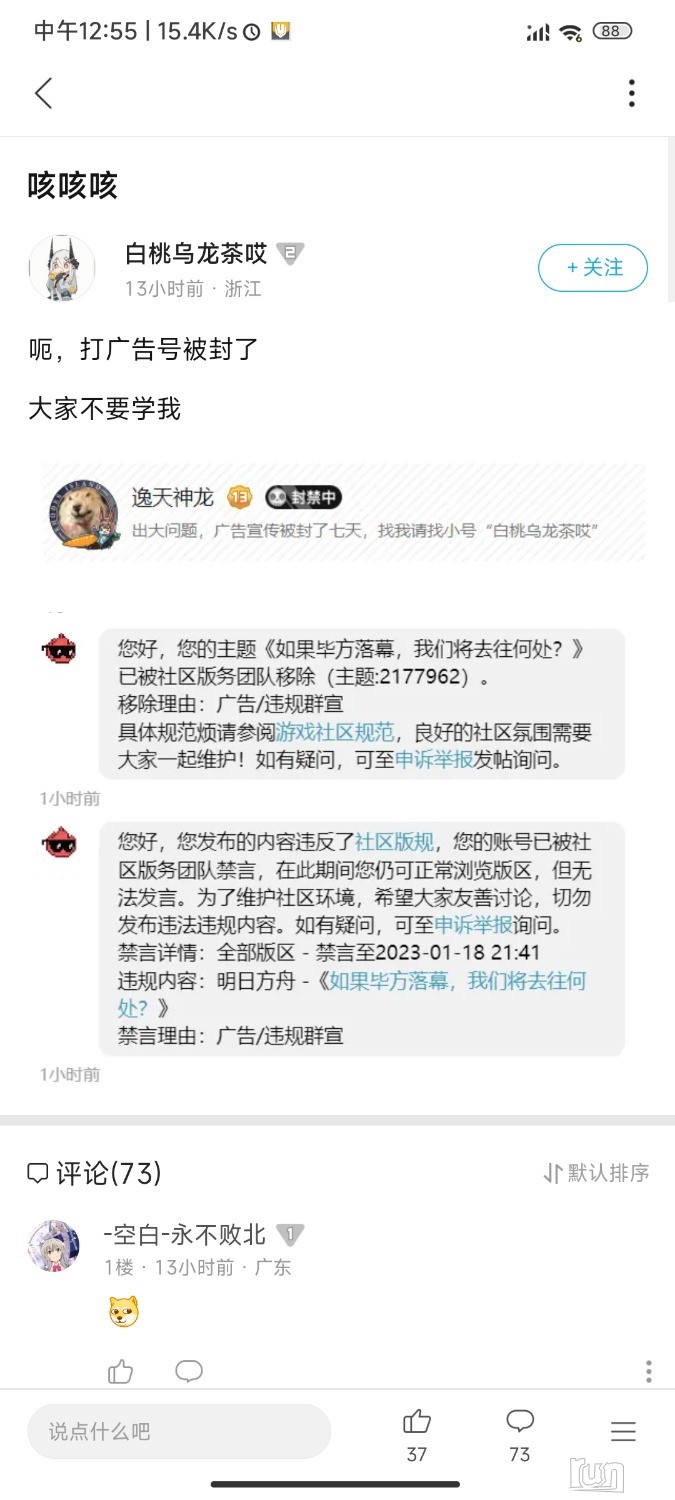
Task: Open 白桃乌龙茶哎's profile avatar
Action: tap(62, 268)
